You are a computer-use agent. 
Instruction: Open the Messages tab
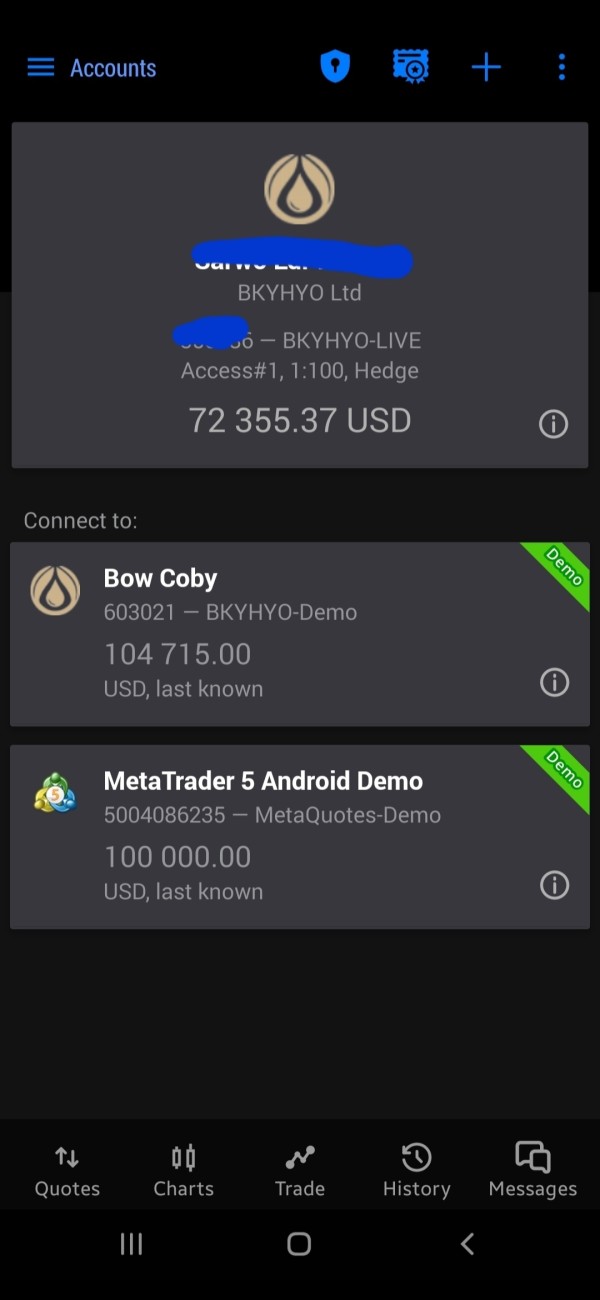click(x=533, y=1171)
